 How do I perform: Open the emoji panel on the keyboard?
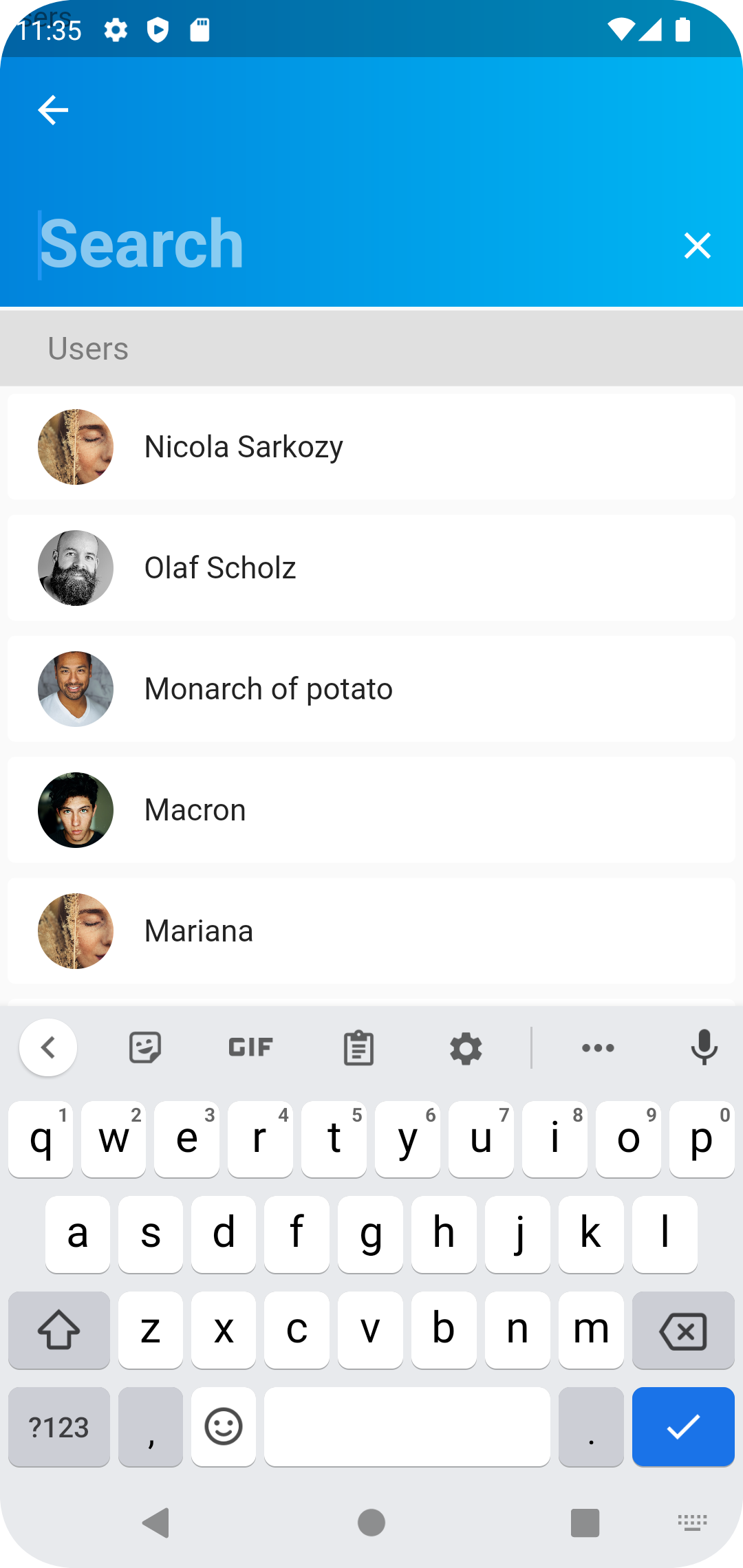(x=223, y=1427)
